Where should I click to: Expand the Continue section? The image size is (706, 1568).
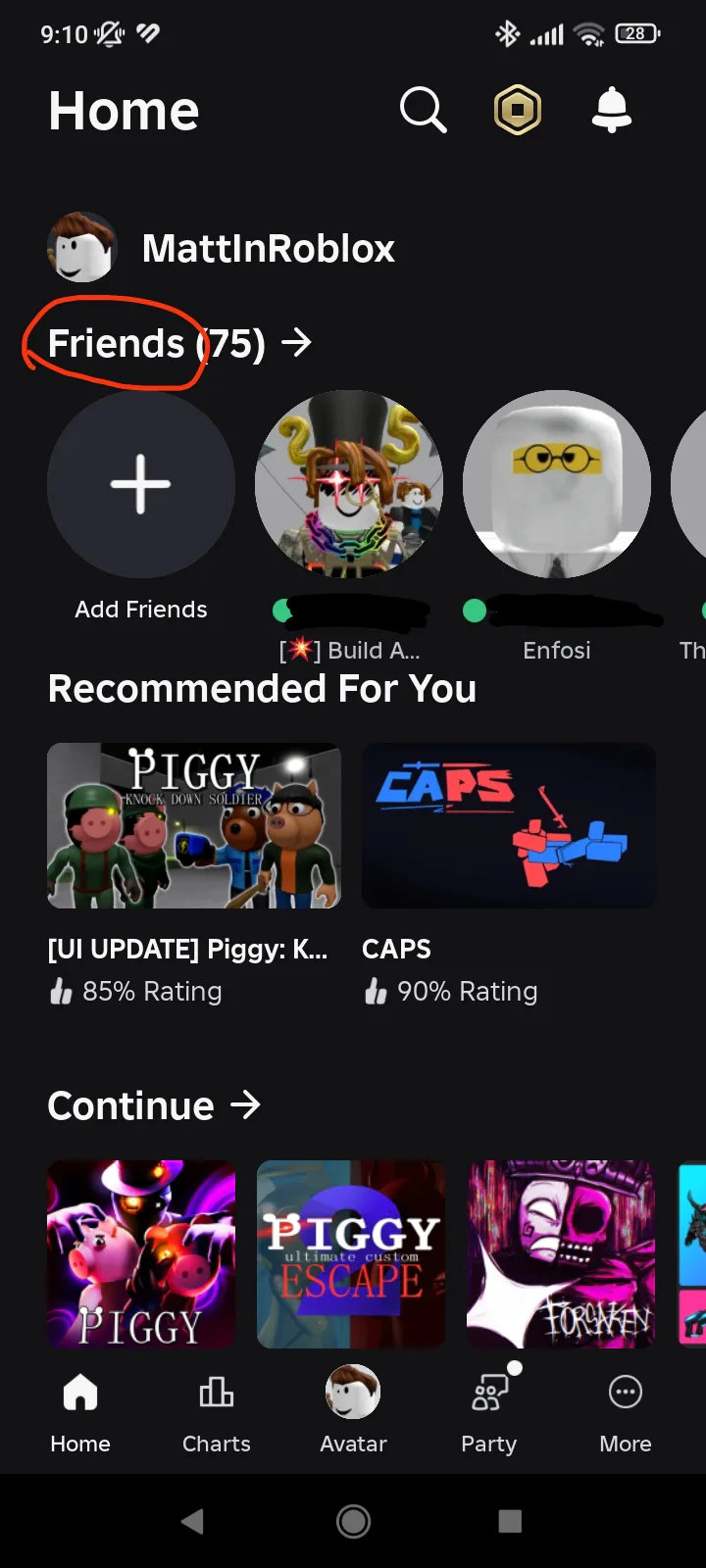coord(154,1105)
